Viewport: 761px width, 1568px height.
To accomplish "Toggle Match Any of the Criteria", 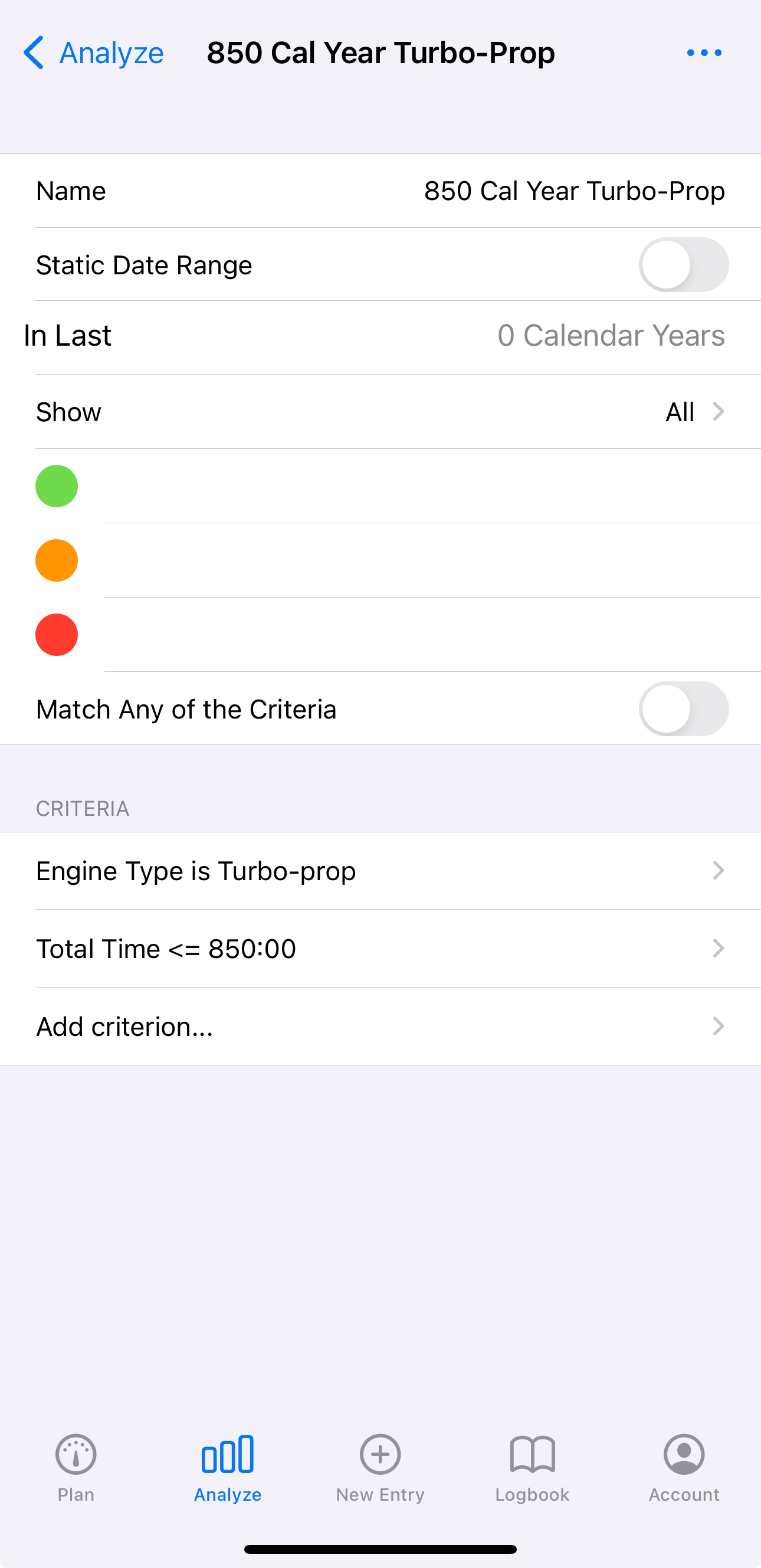I will 683,709.
